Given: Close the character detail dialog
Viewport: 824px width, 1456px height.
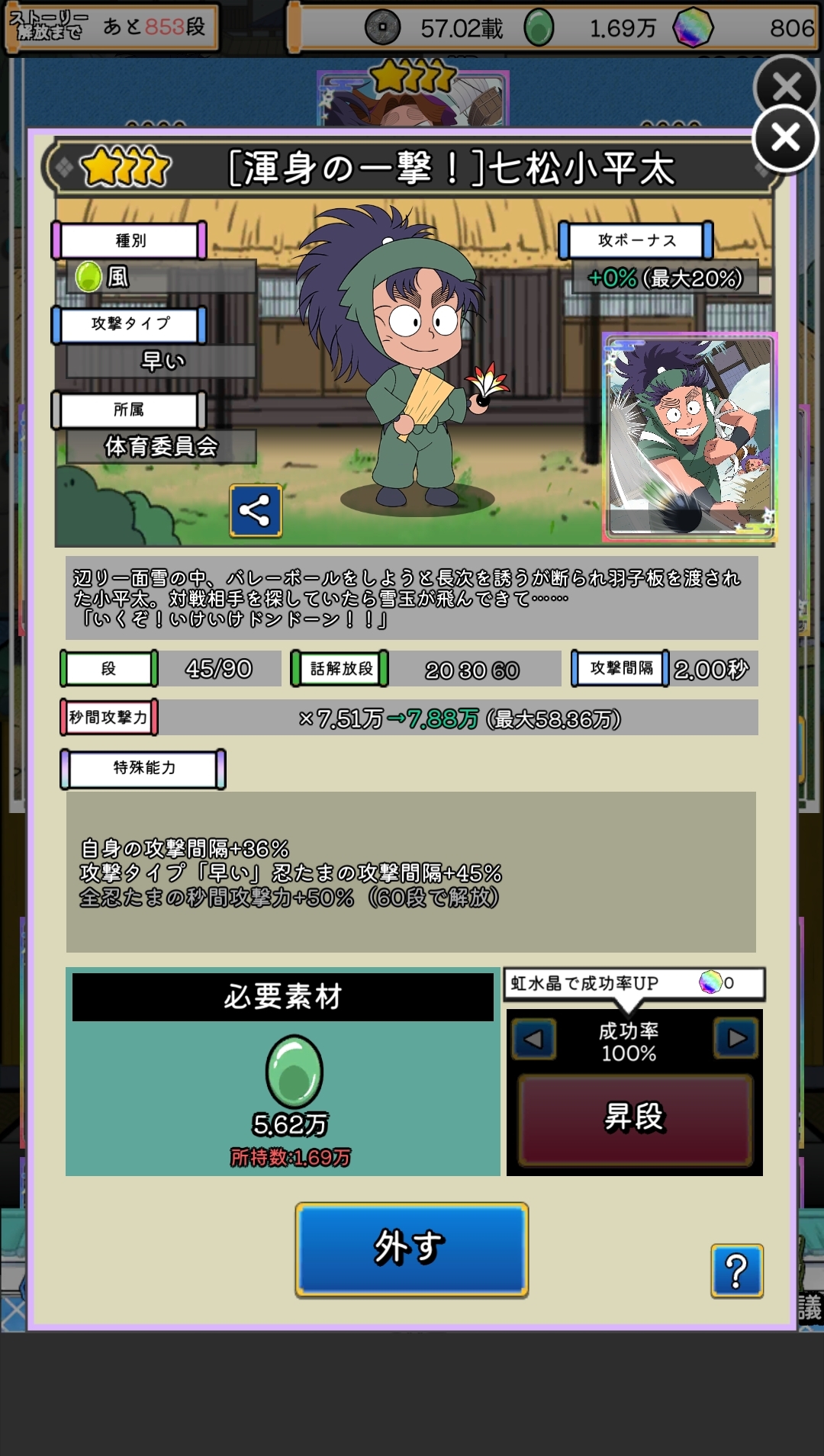Looking at the screenshot, I should [785, 139].
